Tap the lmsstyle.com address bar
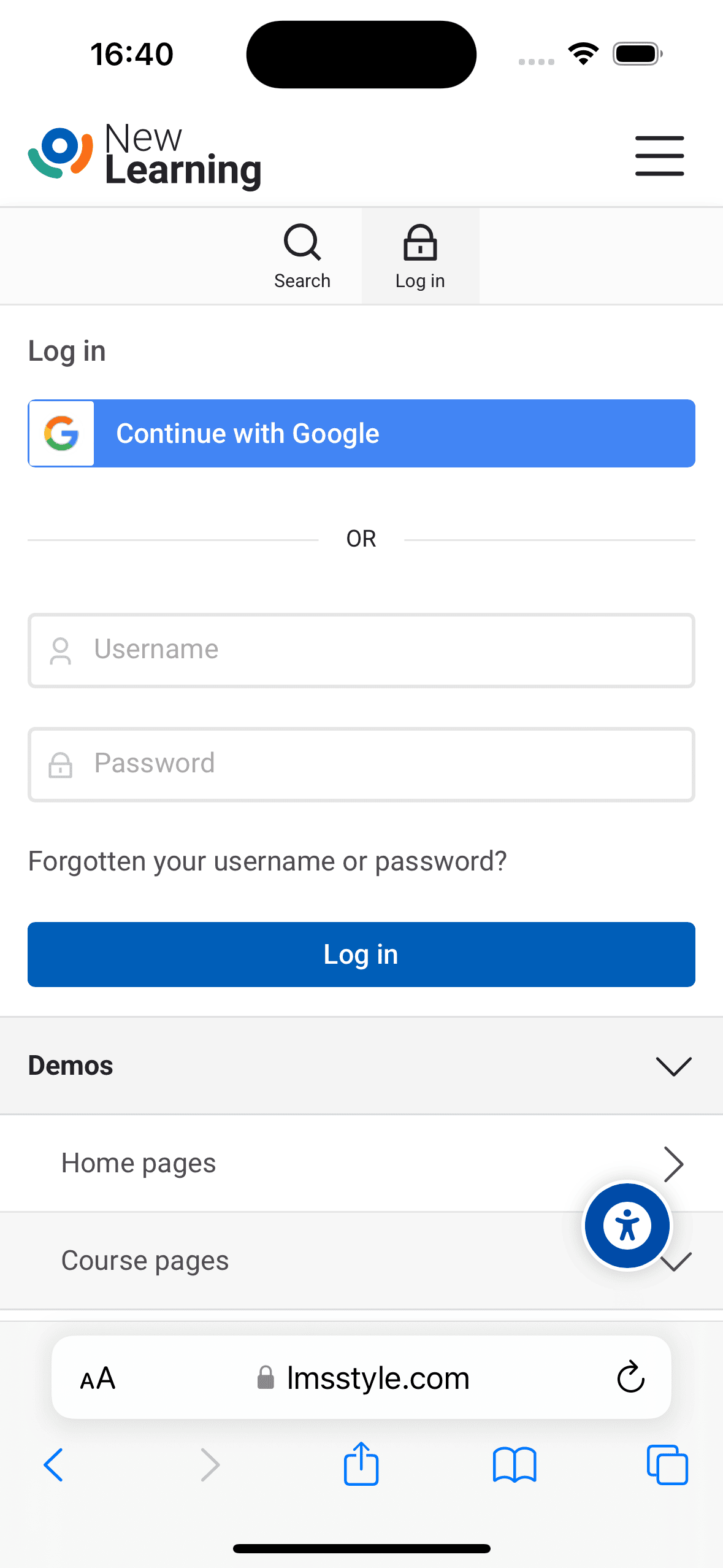This screenshot has height=1568, width=723. (x=361, y=1378)
